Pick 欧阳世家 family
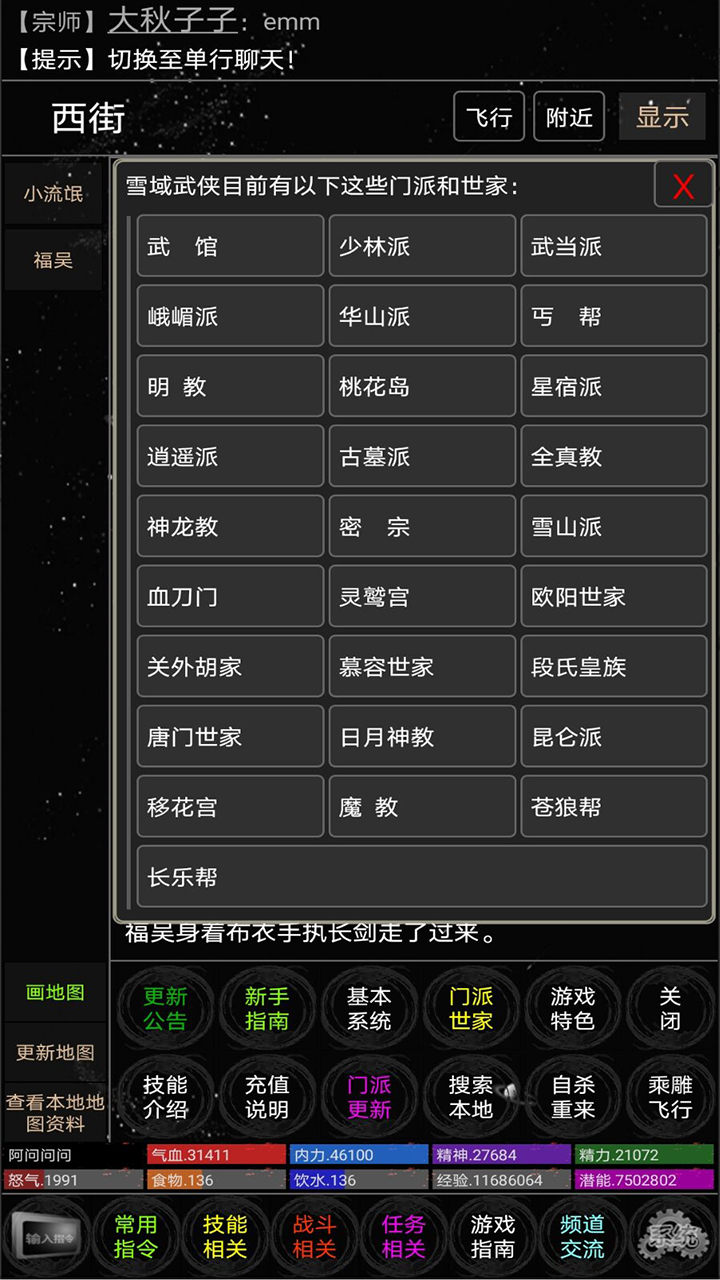The image size is (720, 1280). [613, 596]
